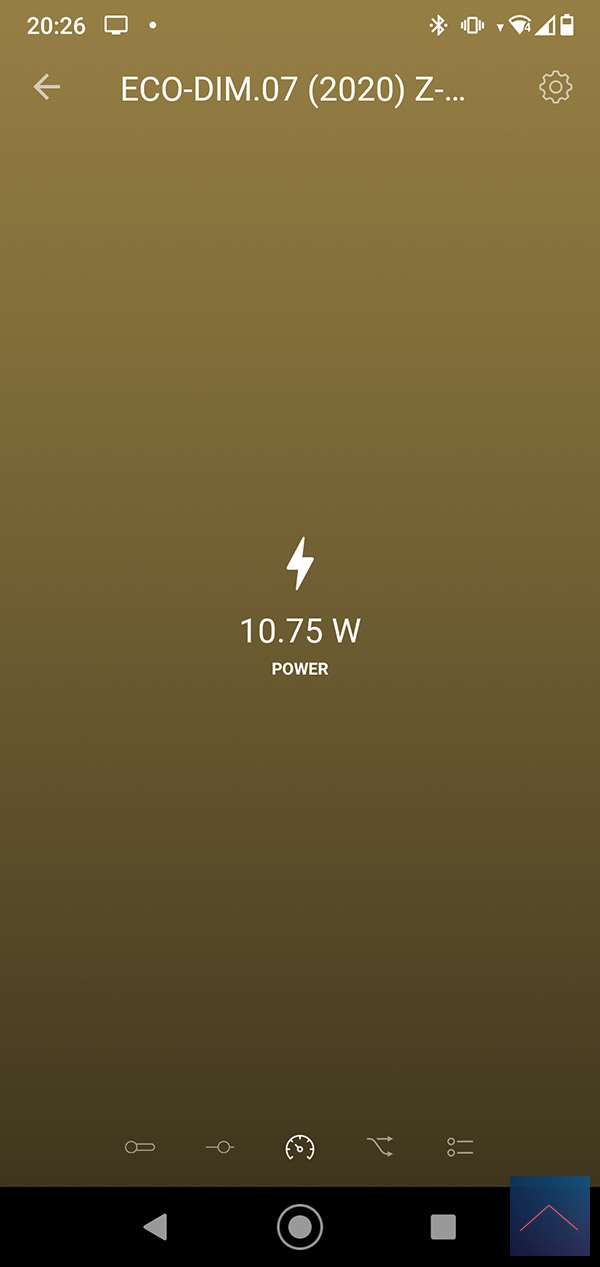600x1267 pixels.
Task: Go back using the arrow icon
Action: click(x=47, y=88)
